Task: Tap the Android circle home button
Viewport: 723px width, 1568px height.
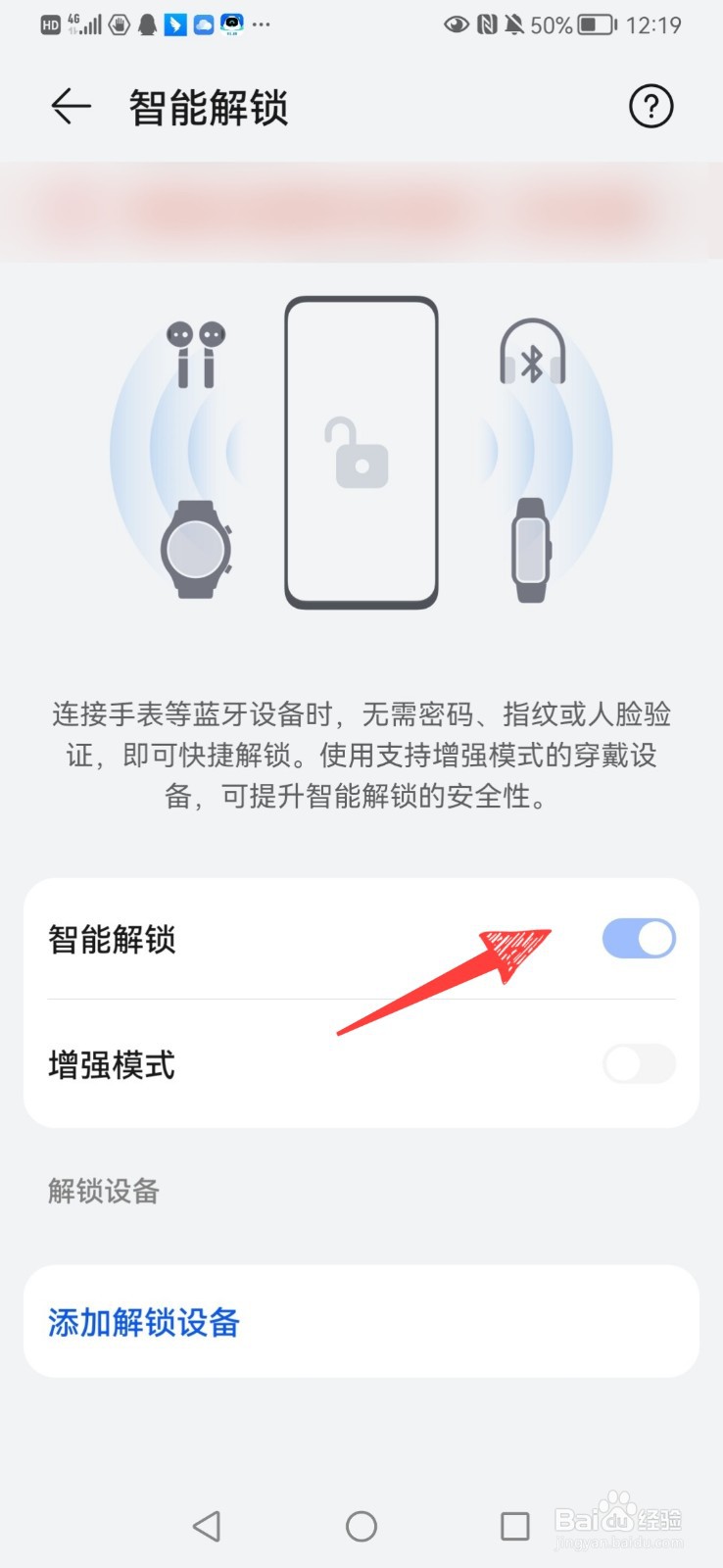Action: [361, 1525]
